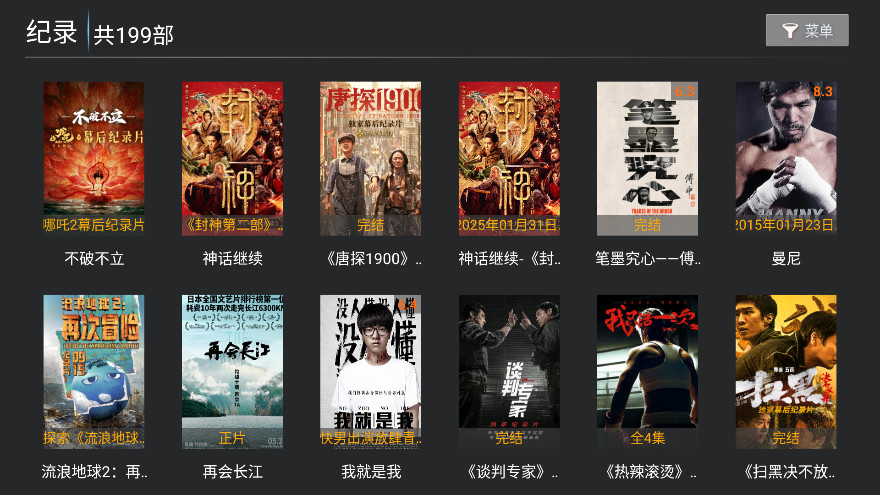
Task: Select the 《唐探1900》 tile
Action: click(370, 158)
